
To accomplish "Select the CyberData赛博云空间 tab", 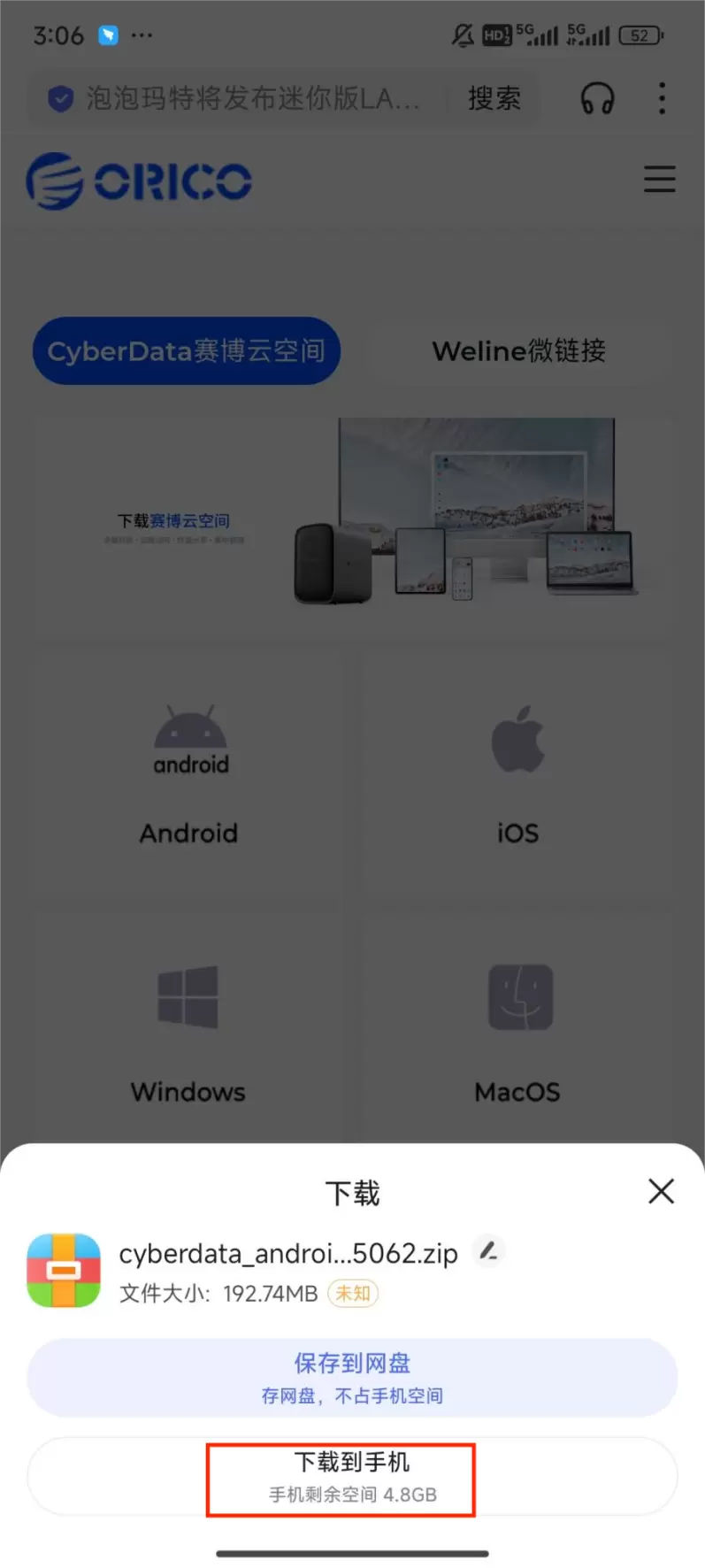I will coord(187,351).
